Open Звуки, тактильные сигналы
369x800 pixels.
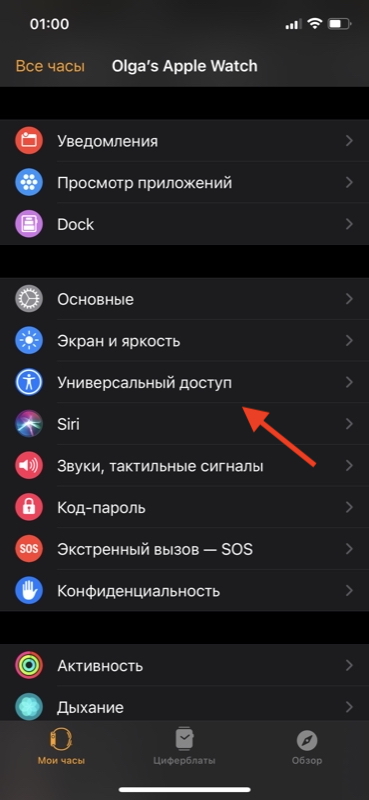(x=184, y=466)
